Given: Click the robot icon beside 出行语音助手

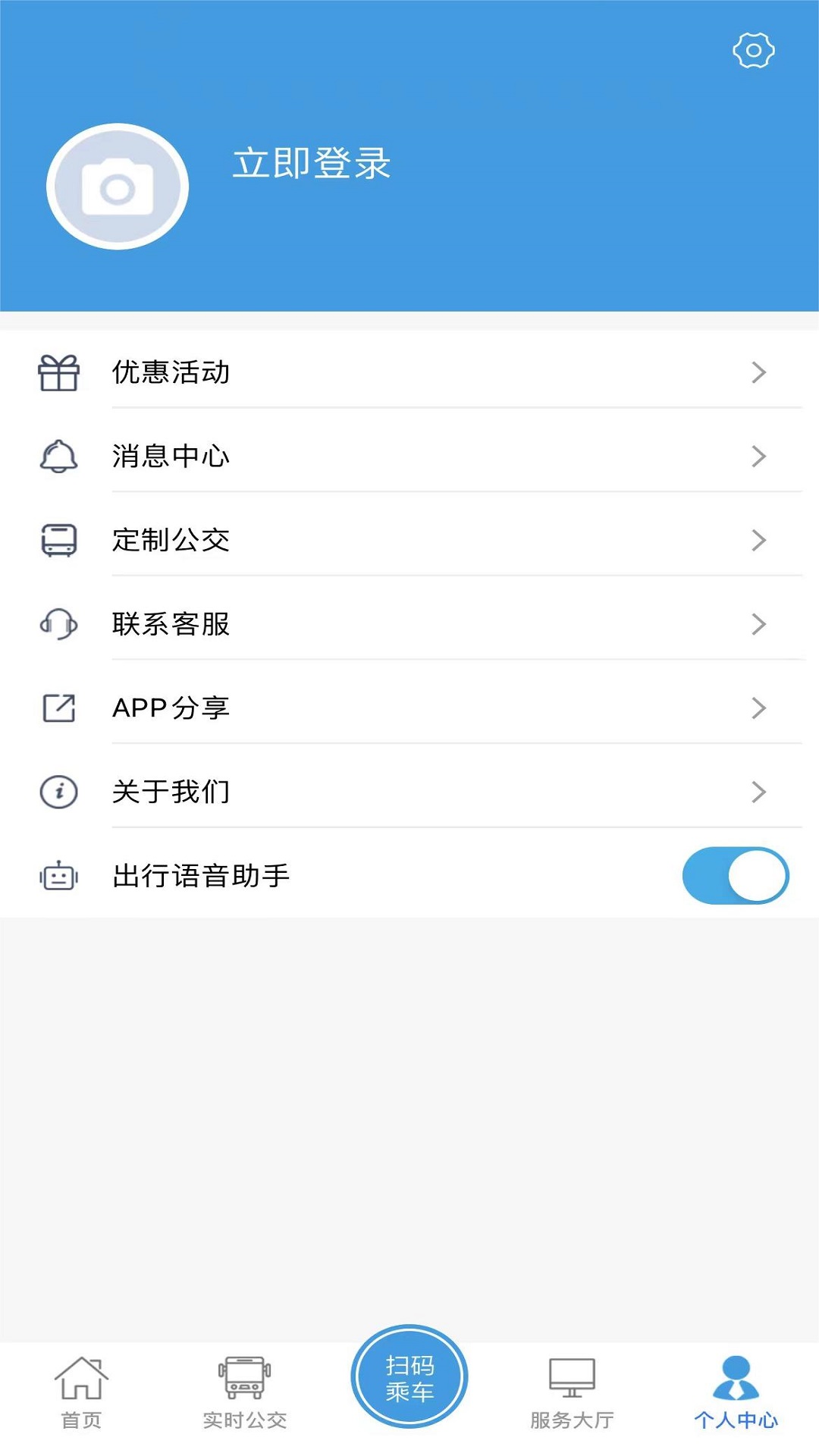Looking at the screenshot, I should pyautogui.click(x=58, y=876).
